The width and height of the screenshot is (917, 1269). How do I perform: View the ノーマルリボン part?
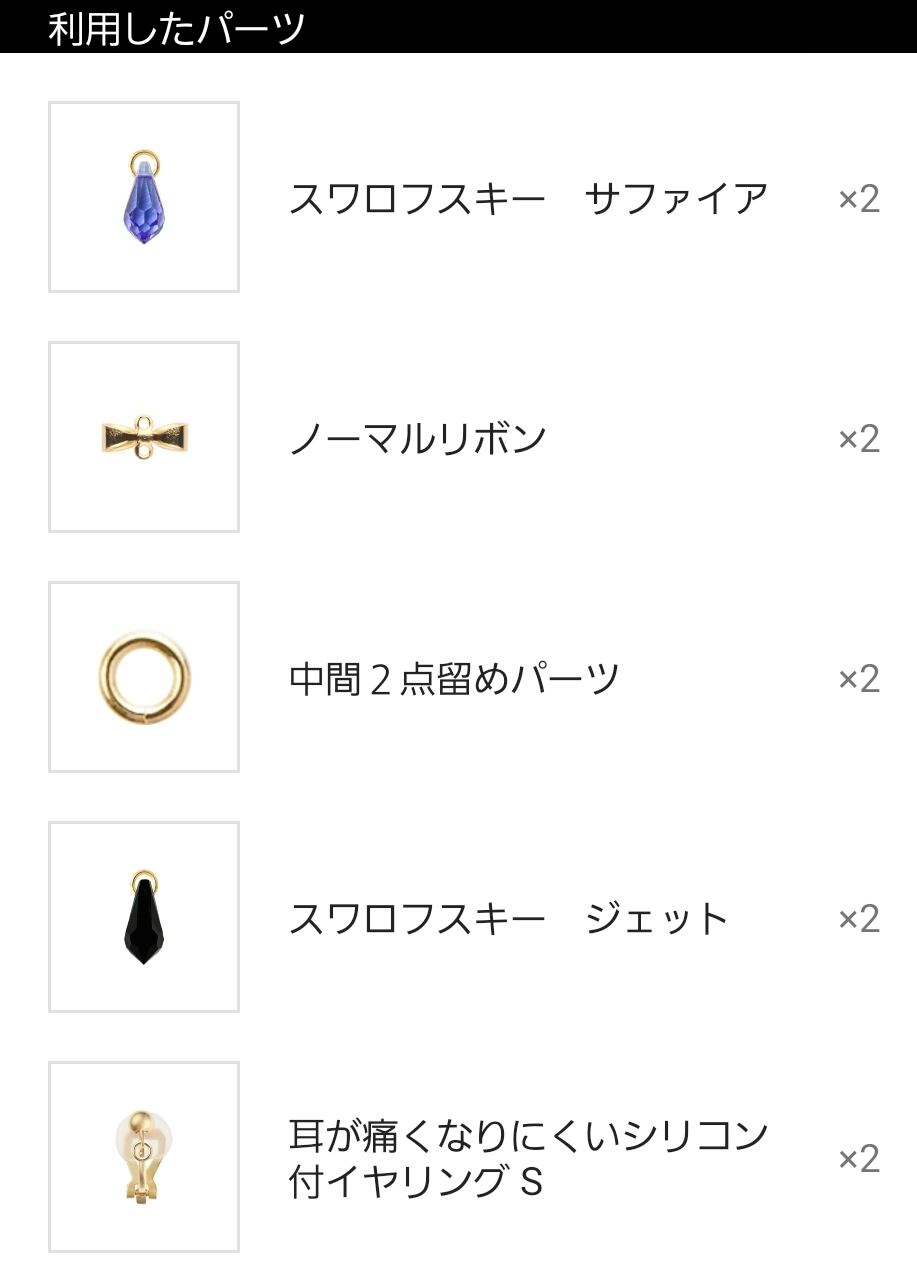[x=418, y=438]
